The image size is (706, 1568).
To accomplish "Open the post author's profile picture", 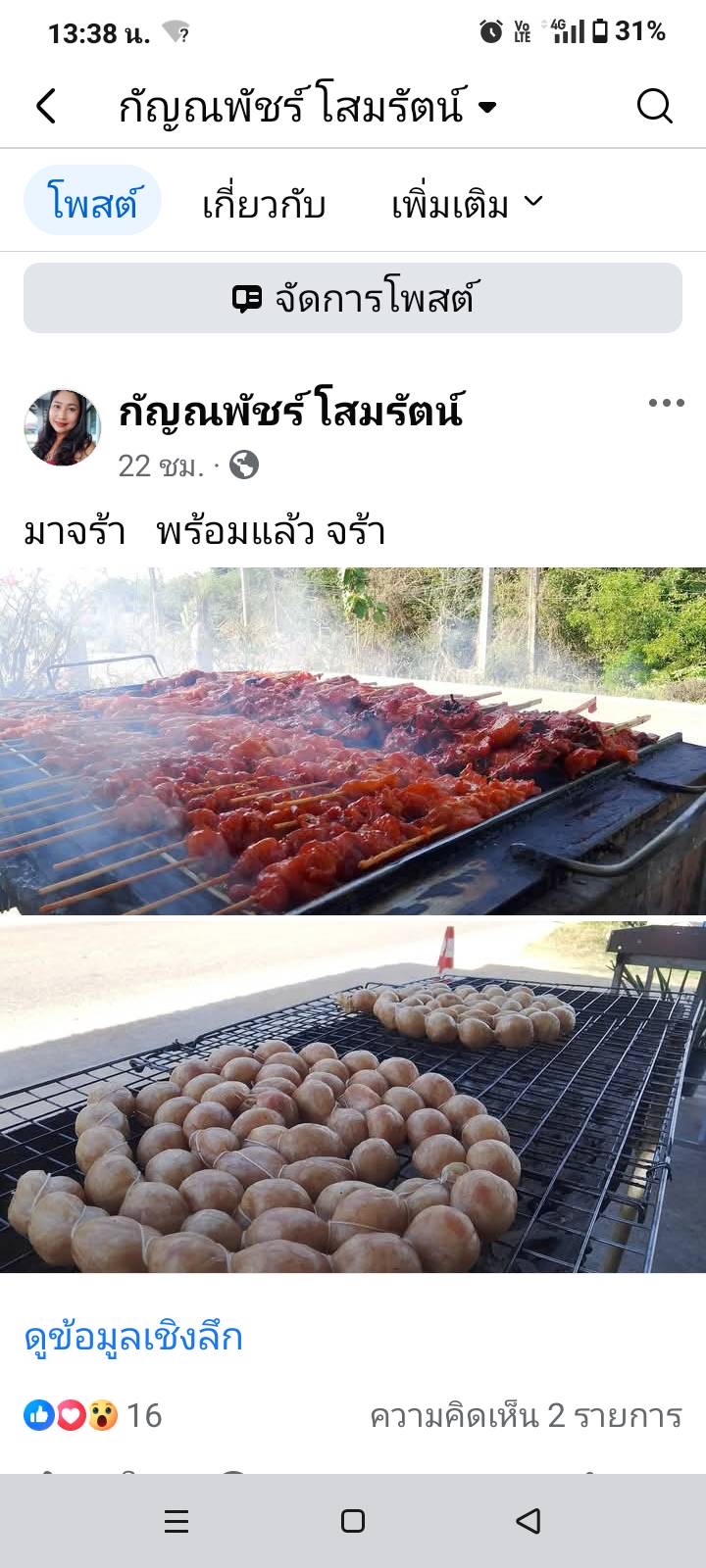I will (62, 427).
